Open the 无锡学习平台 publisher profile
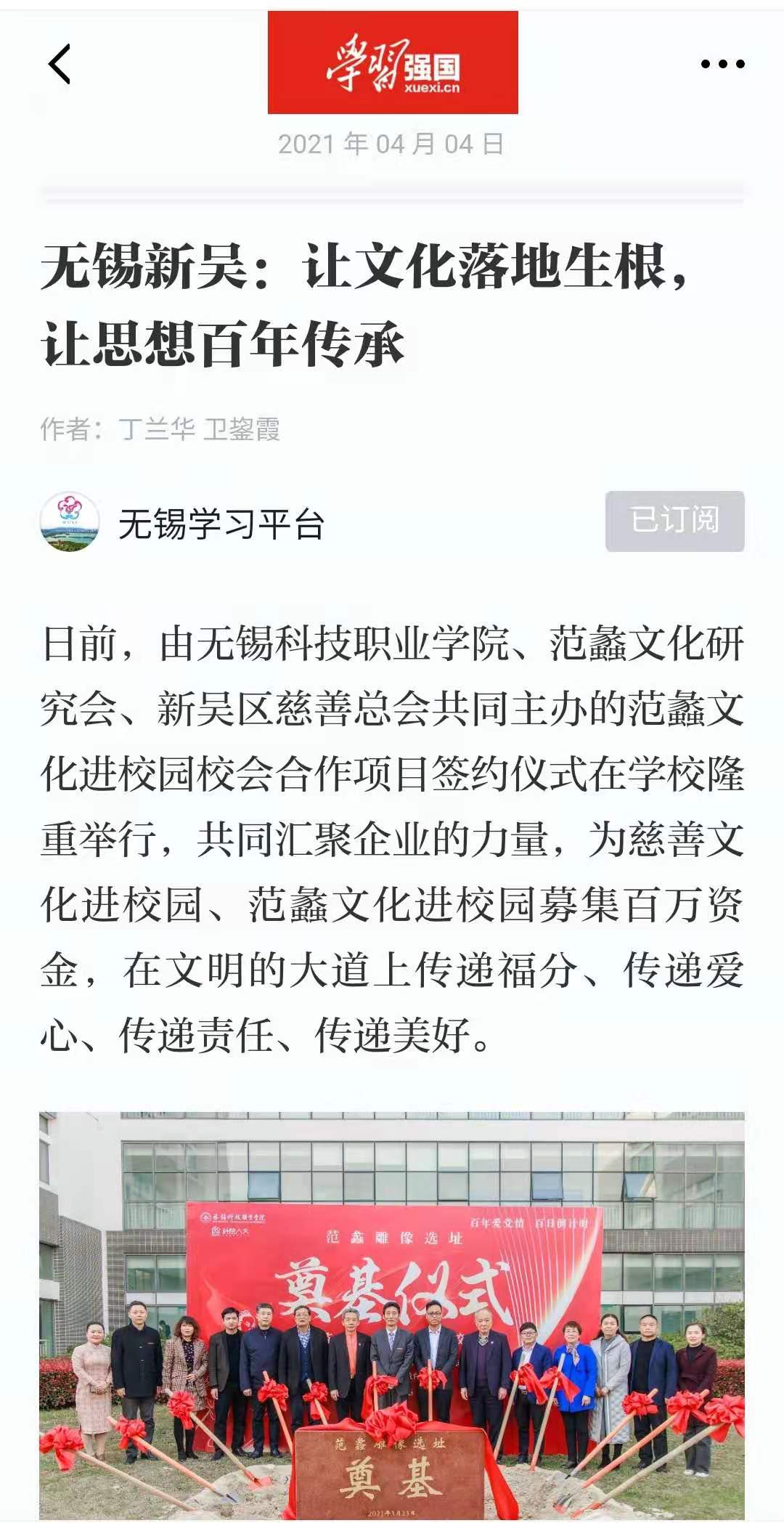784x1523 pixels. point(221,523)
